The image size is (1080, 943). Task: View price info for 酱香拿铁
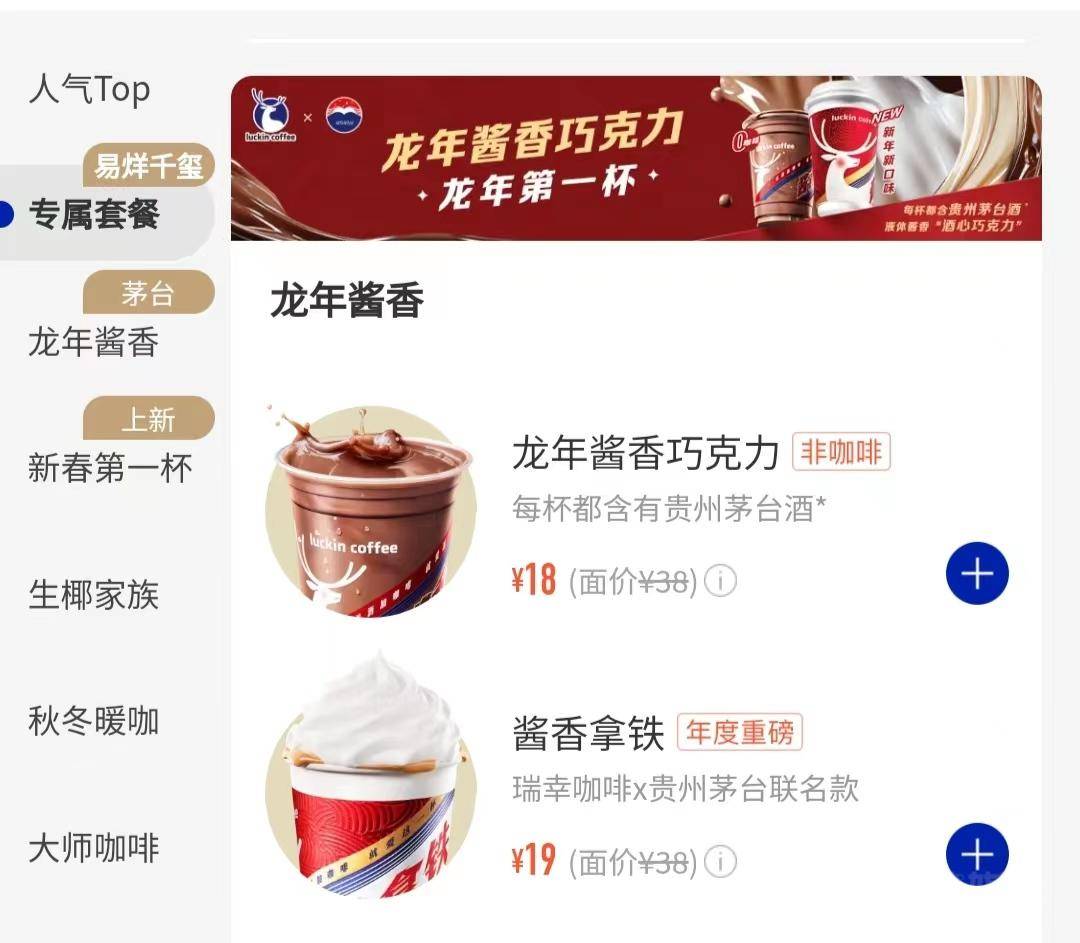tap(721, 861)
